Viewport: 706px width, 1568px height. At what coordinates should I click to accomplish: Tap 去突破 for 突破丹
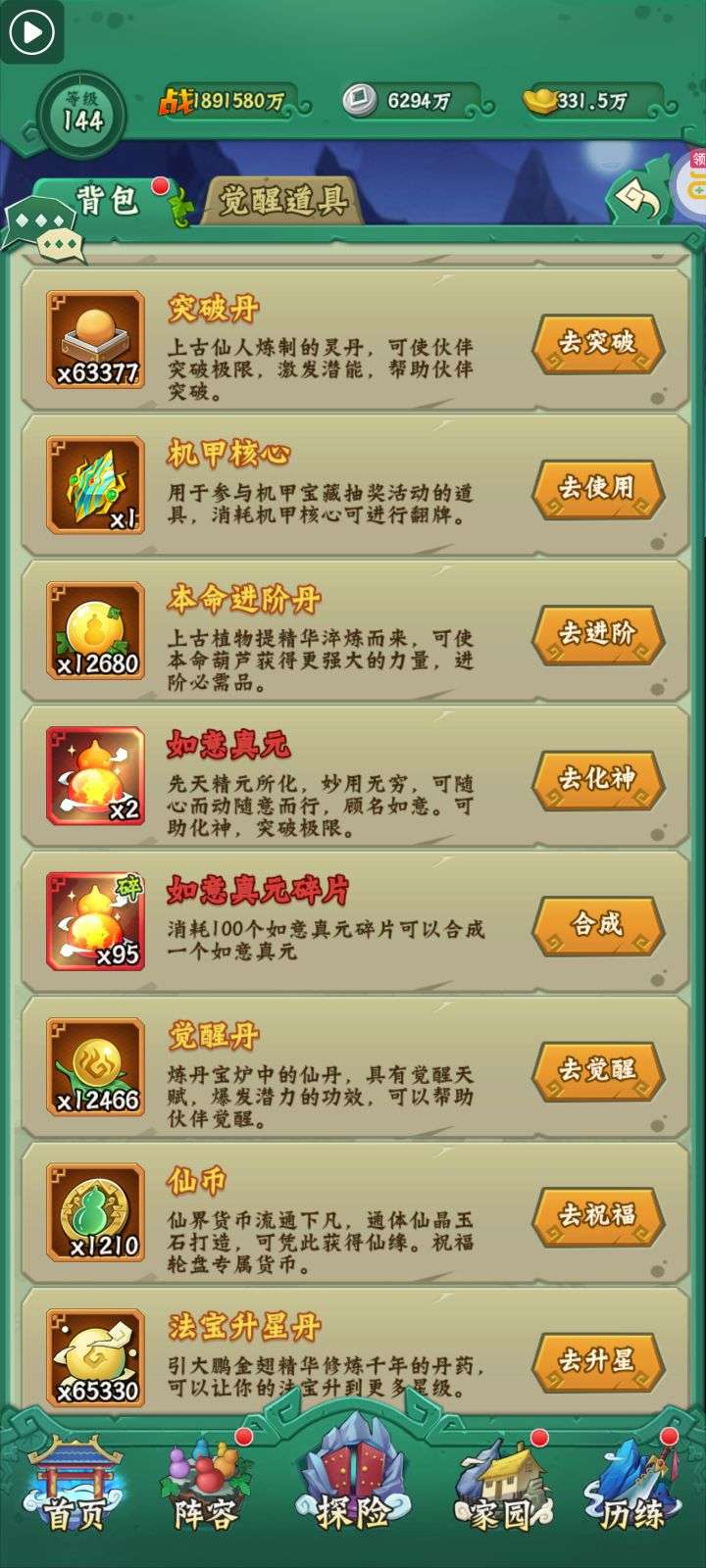click(597, 342)
